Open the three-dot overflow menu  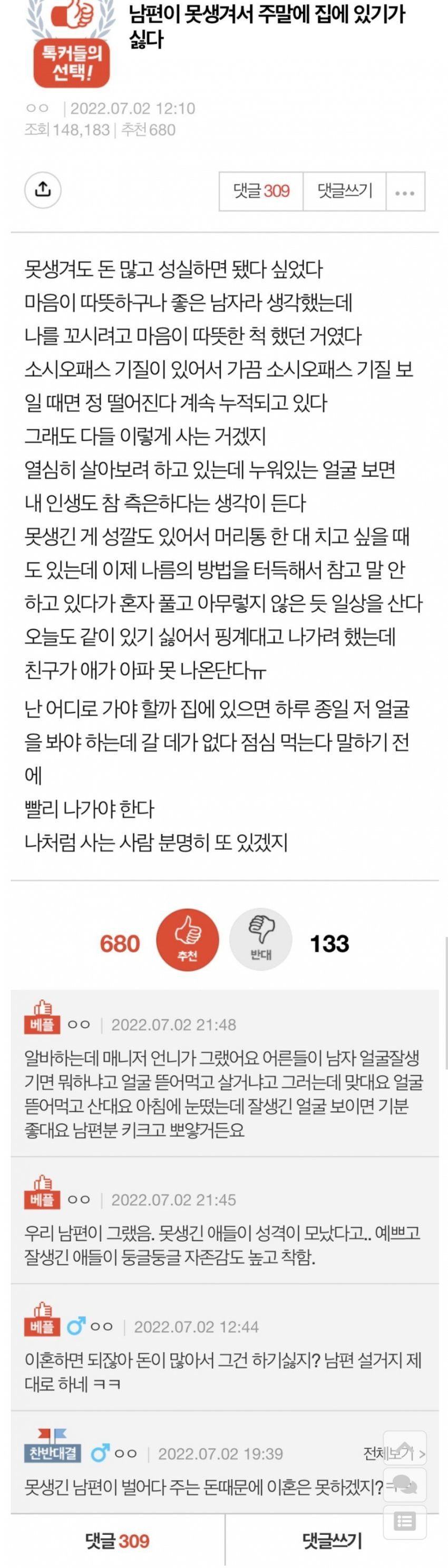[x=405, y=192]
